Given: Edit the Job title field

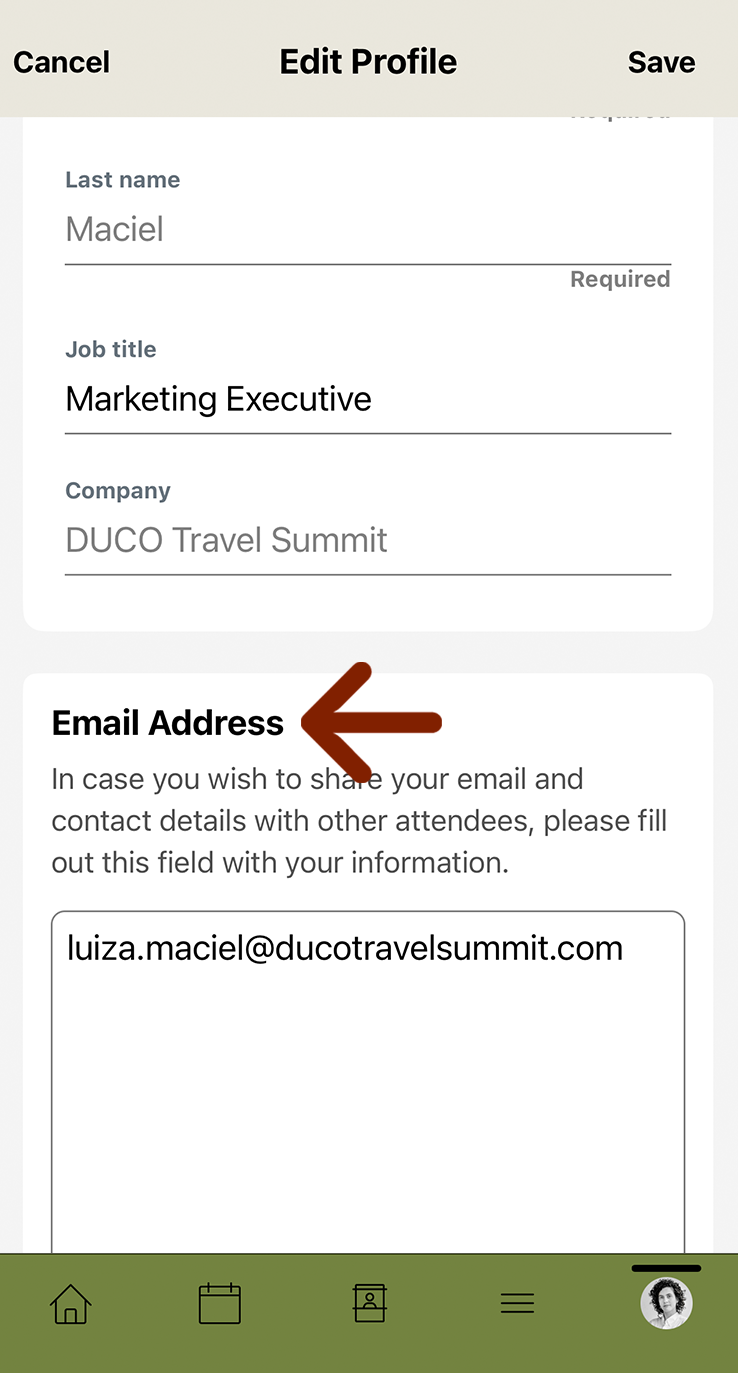Looking at the screenshot, I should tap(368, 400).
